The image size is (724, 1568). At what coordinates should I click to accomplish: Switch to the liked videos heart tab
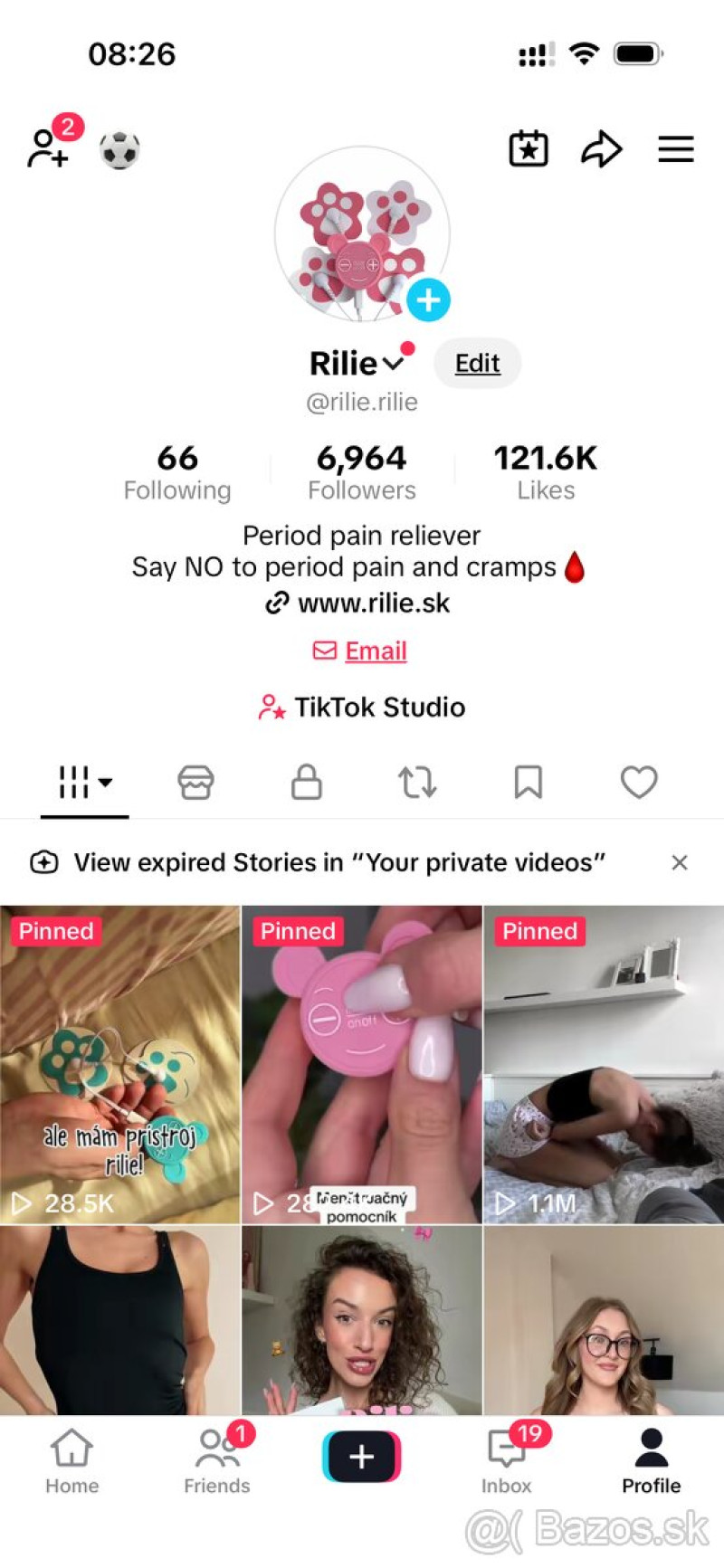(x=639, y=782)
